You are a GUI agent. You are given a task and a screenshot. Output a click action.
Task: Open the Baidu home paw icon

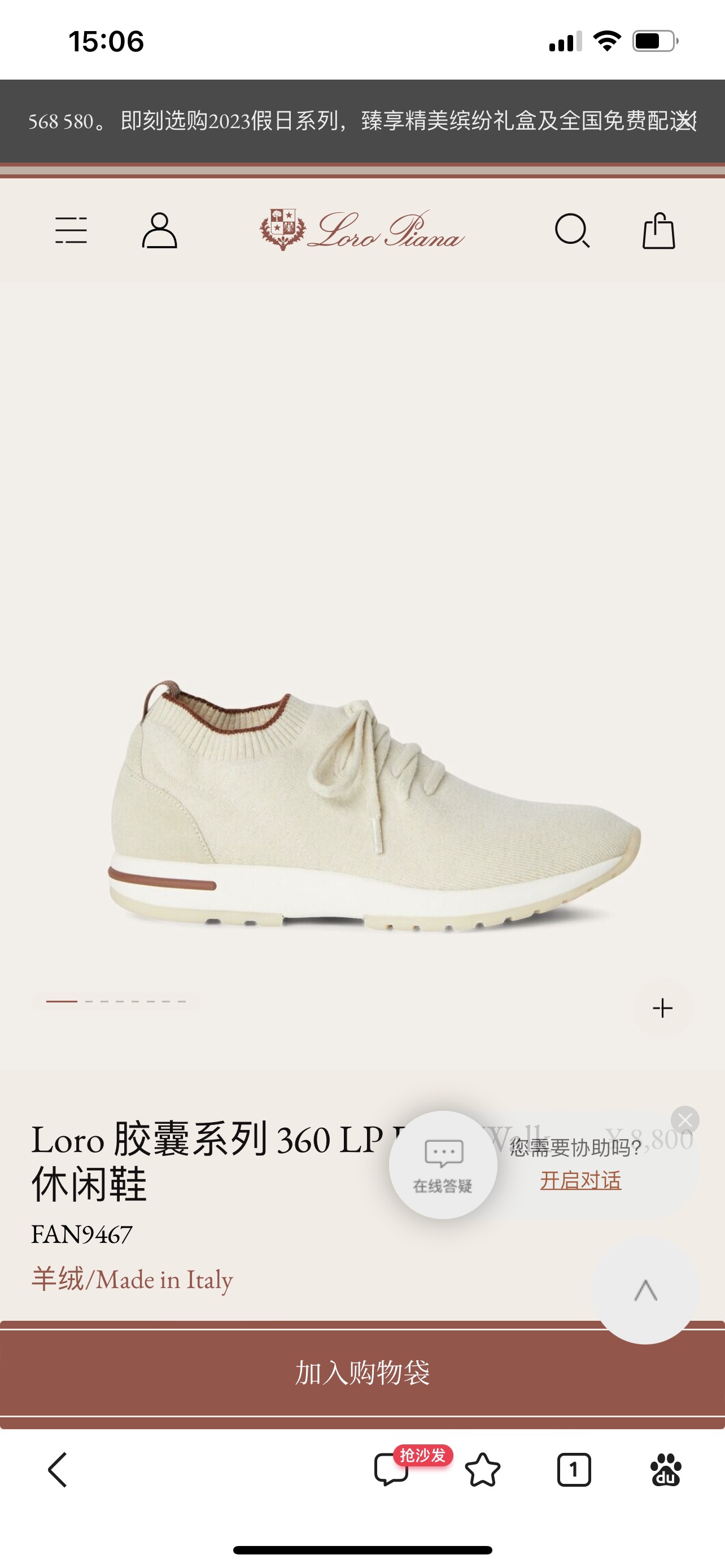[x=665, y=1470]
